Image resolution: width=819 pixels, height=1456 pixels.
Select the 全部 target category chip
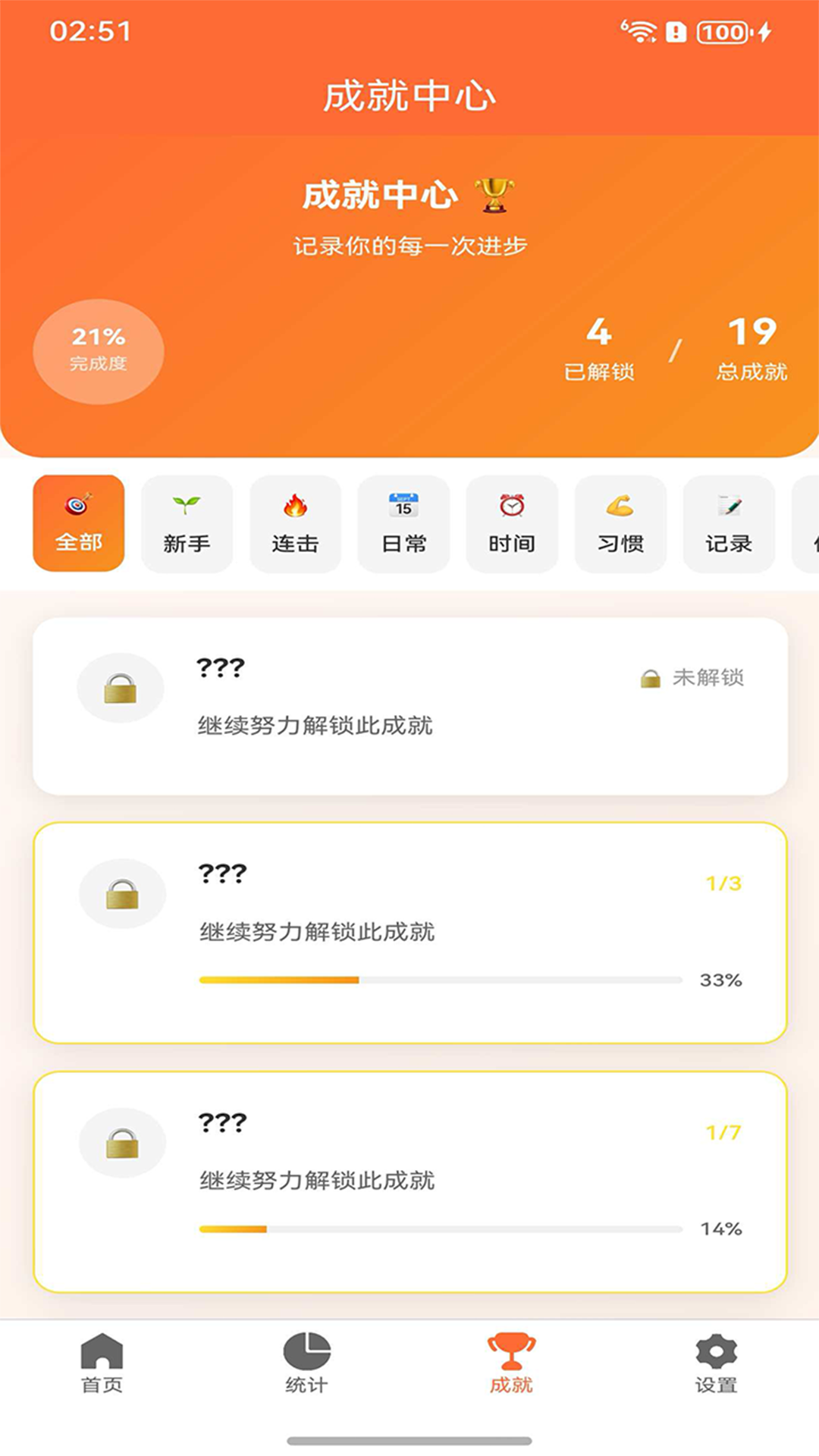(x=79, y=524)
